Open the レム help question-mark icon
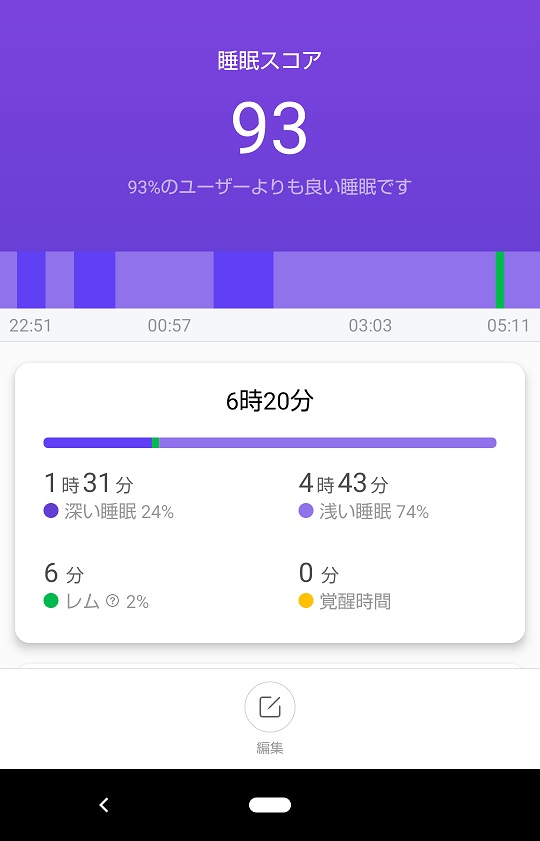 tap(112, 601)
